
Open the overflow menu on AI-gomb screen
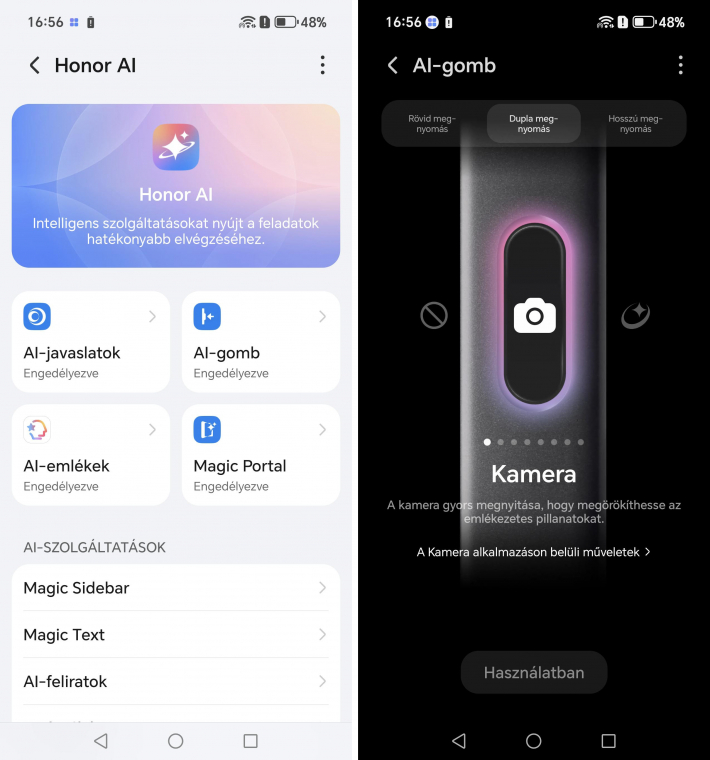(680, 65)
